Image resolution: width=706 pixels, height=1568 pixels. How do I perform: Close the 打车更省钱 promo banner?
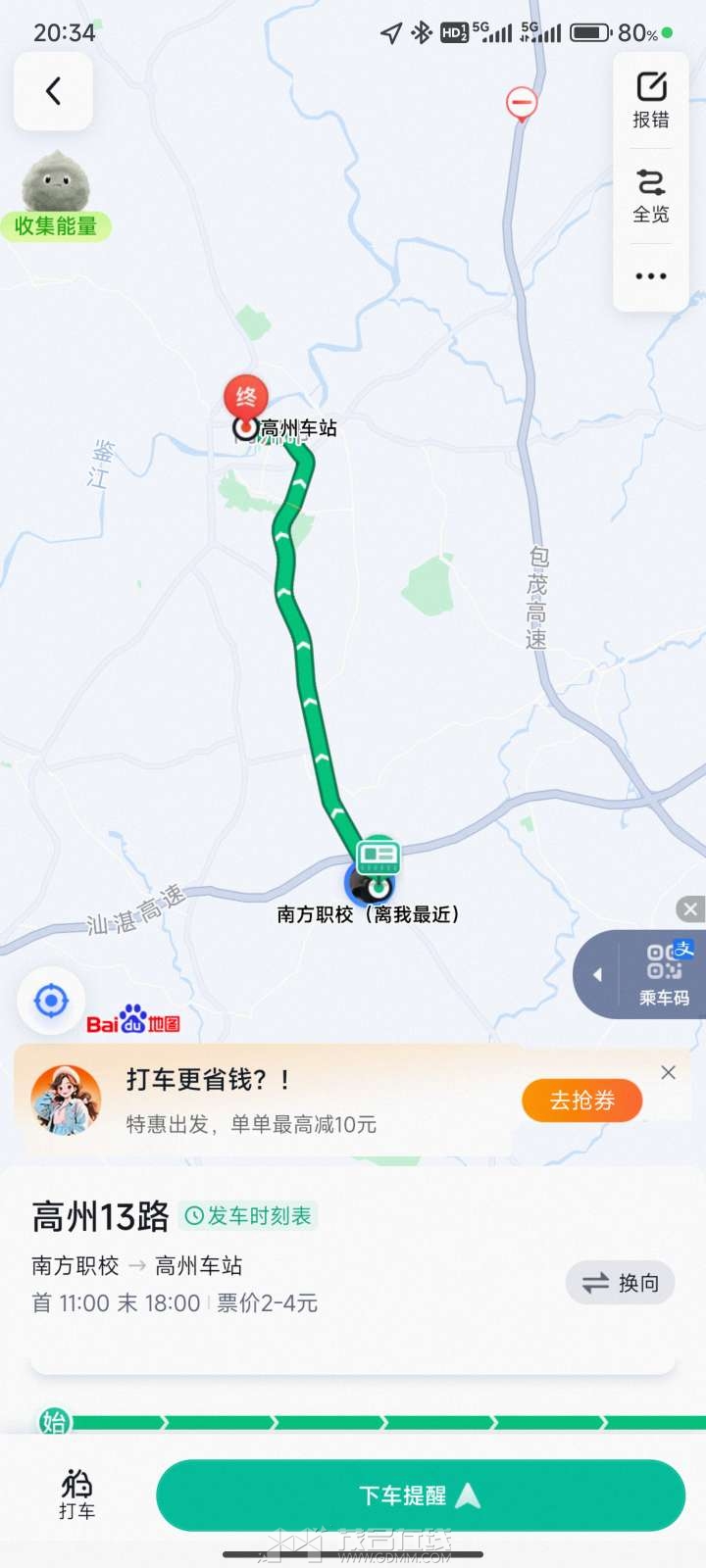click(668, 1072)
